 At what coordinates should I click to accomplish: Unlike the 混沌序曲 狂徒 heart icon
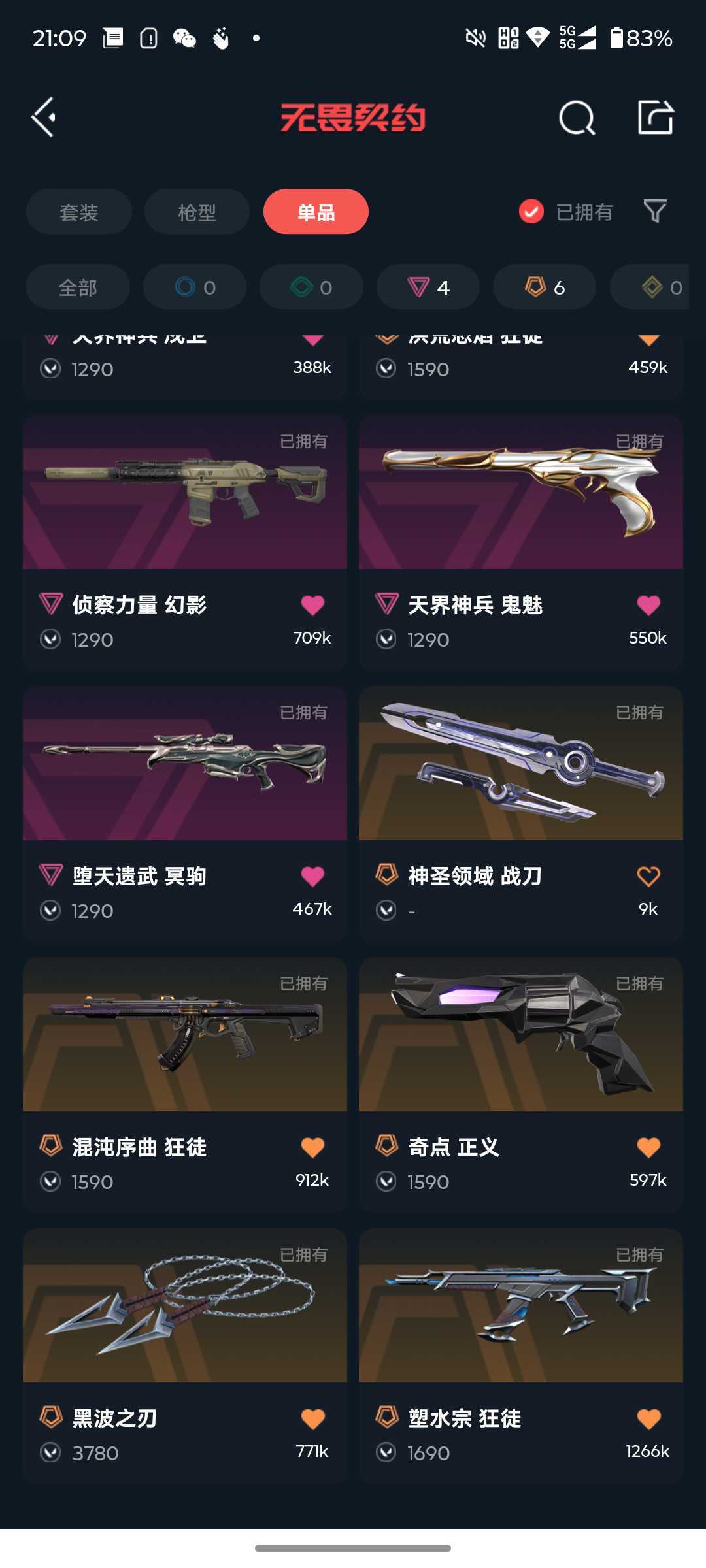pyautogui.click(x=312, y=1147)
